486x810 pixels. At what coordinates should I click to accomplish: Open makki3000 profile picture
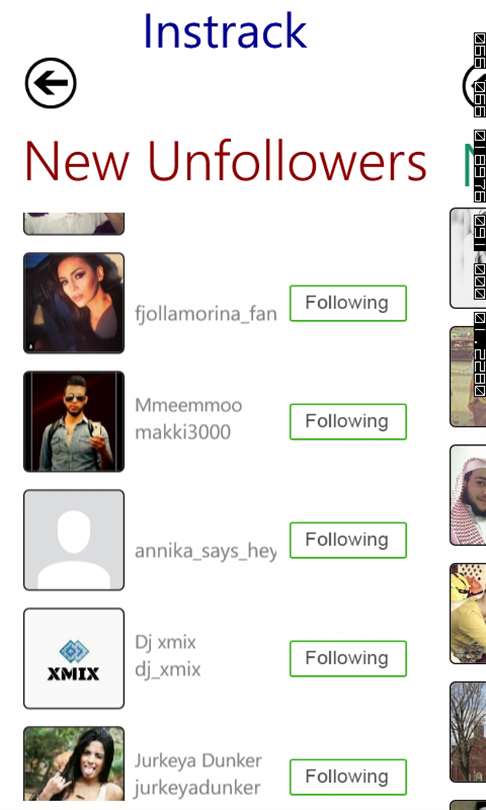point(74,421)
